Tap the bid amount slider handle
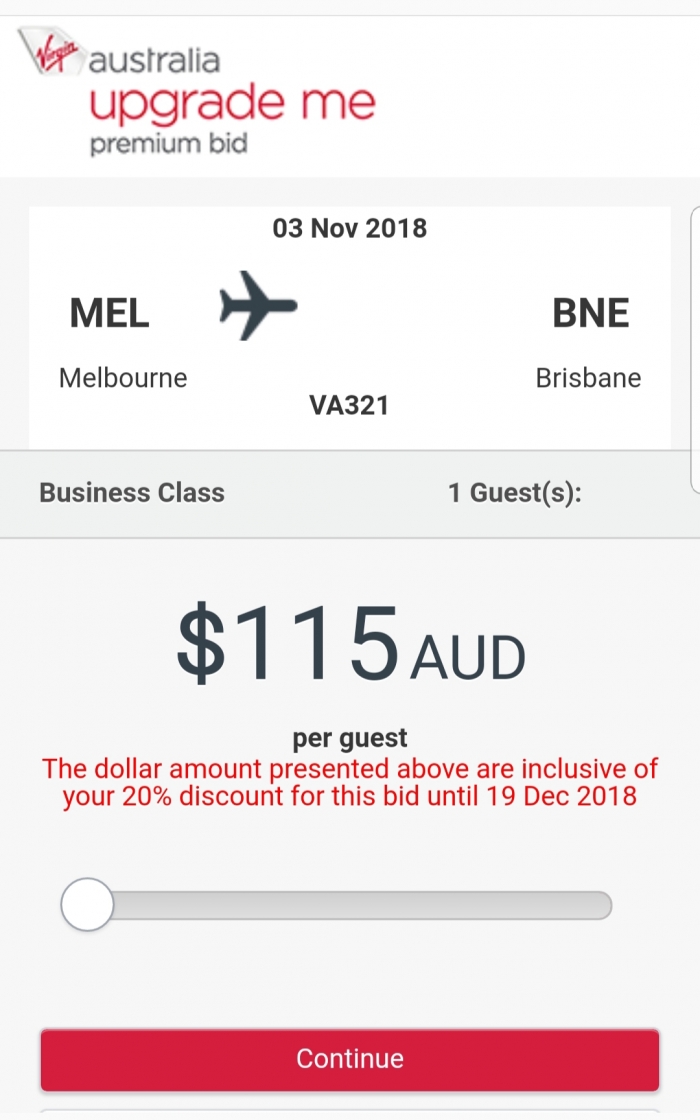700x1120 pixels. click(88, 905)
